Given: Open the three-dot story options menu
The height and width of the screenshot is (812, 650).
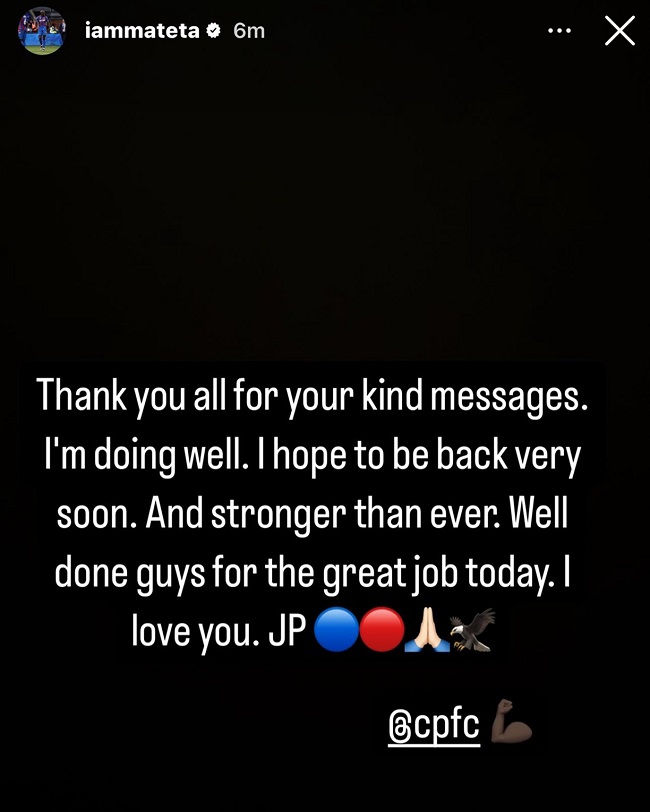Looking at the screenshot, I should tap(561, 32).
